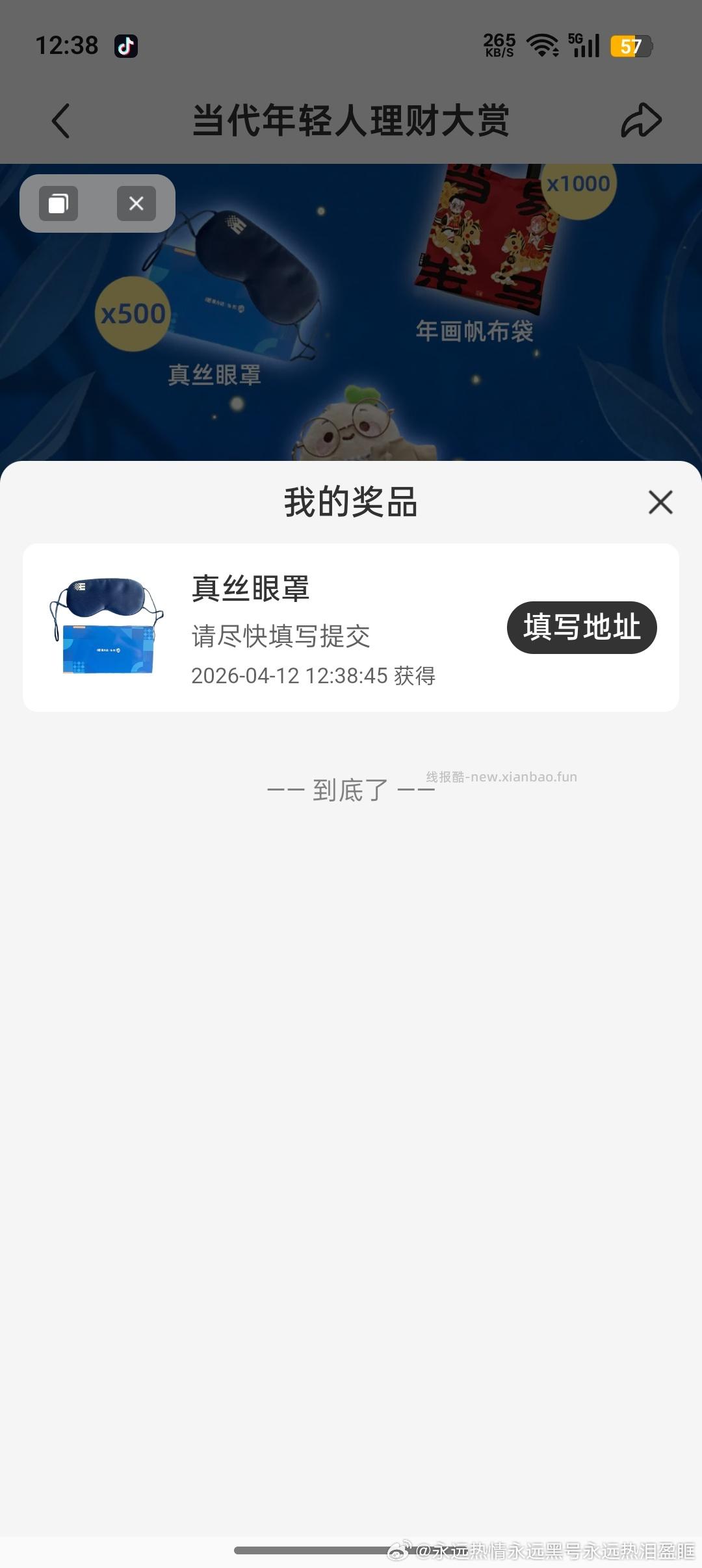Close the floating window with its X control
The width and height of the screenshot is (702, 1568).
point(136,203)
